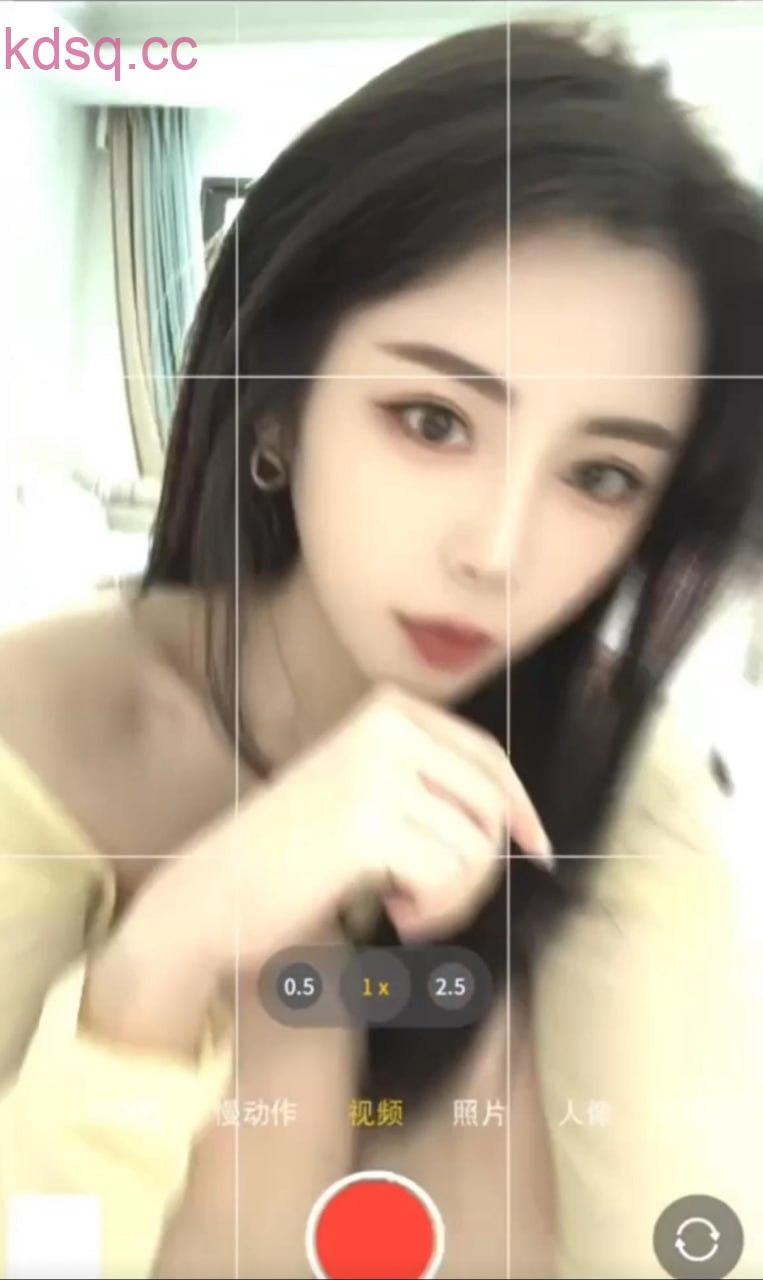Select 2.5 zoom level

click(450, 987)
